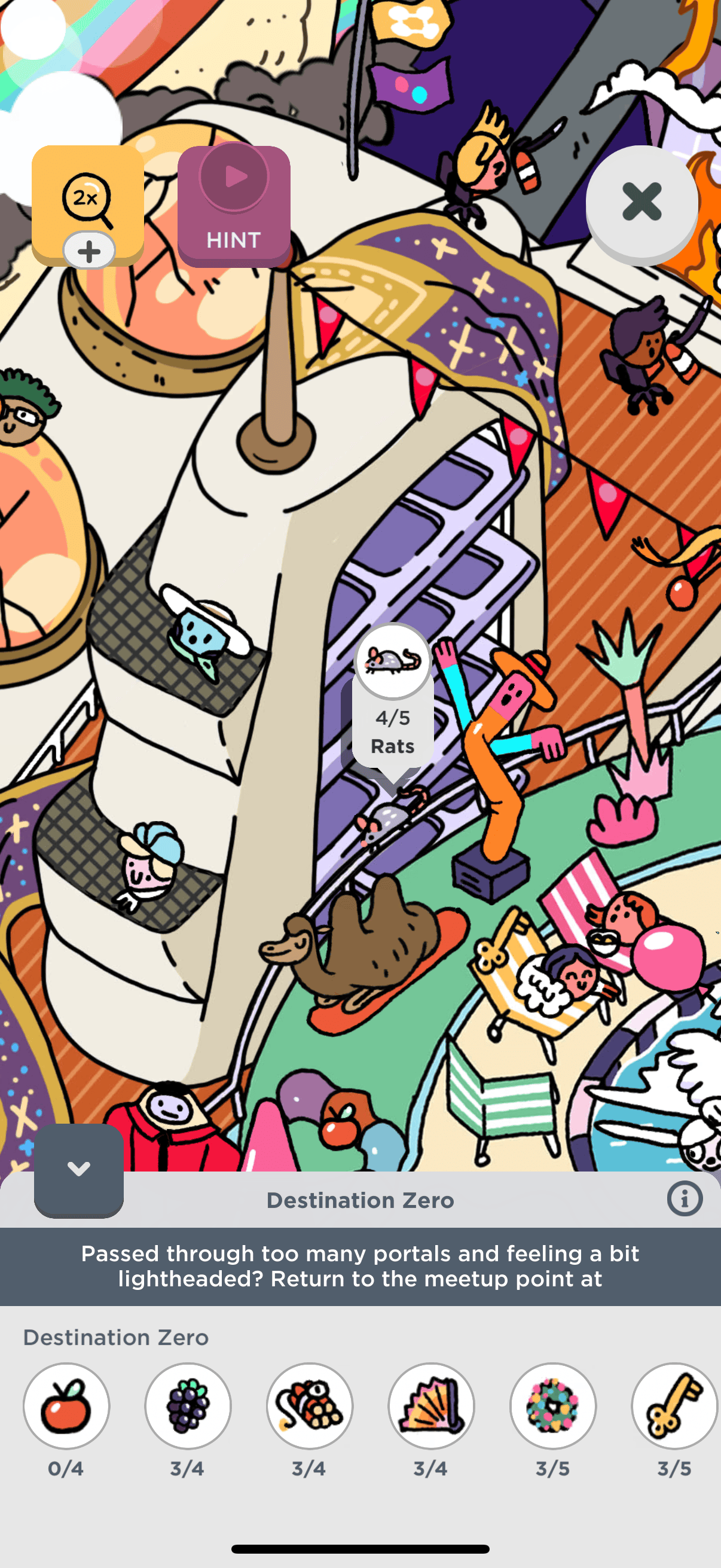
Task: Select the snail item 3/4
Action: click(x=310, y=1405)
